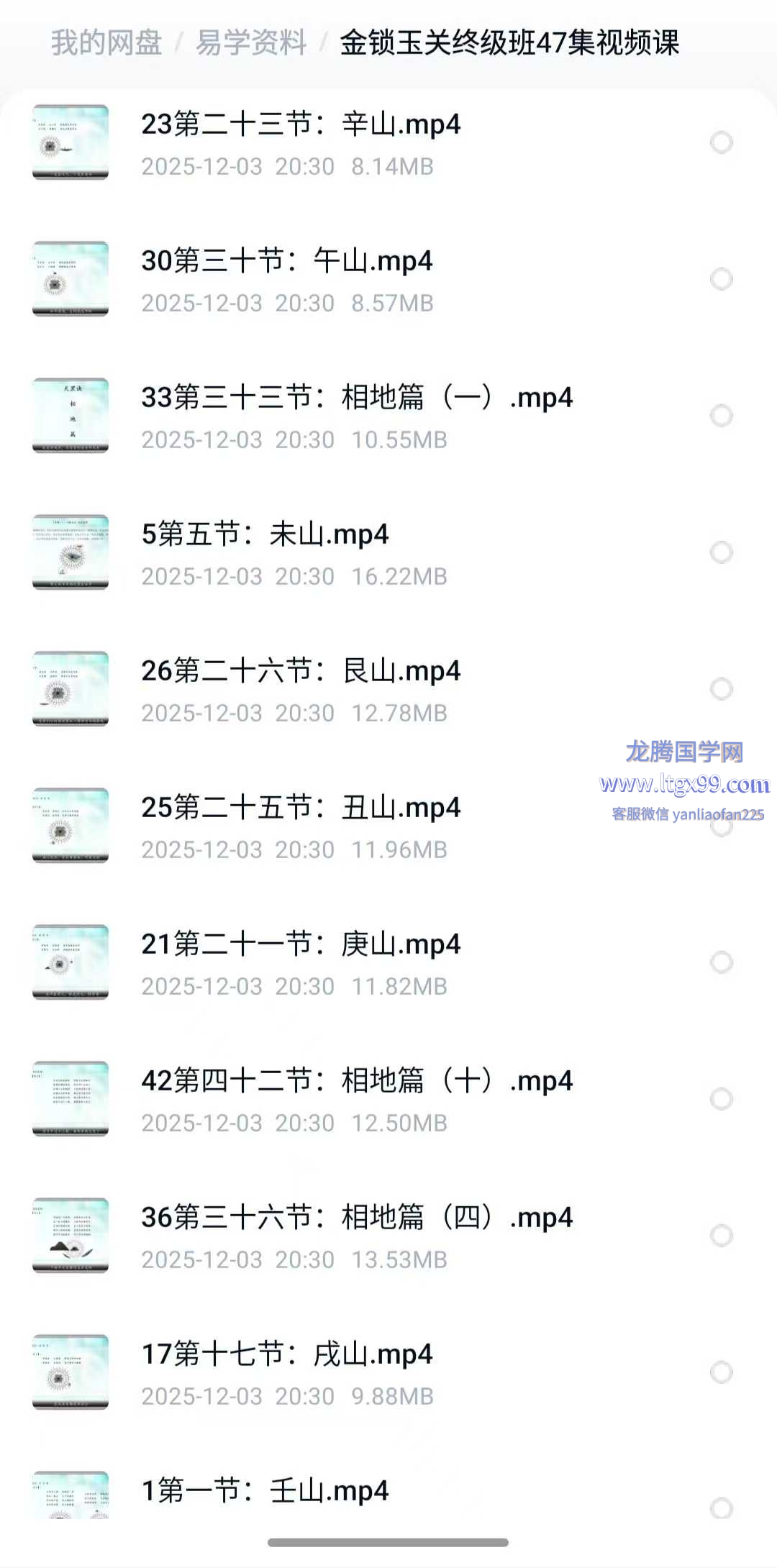The image size is (777, 1568).
Task: Open 42第四十二节：相地篇（十）.mp4
Action: [357, 1082]
